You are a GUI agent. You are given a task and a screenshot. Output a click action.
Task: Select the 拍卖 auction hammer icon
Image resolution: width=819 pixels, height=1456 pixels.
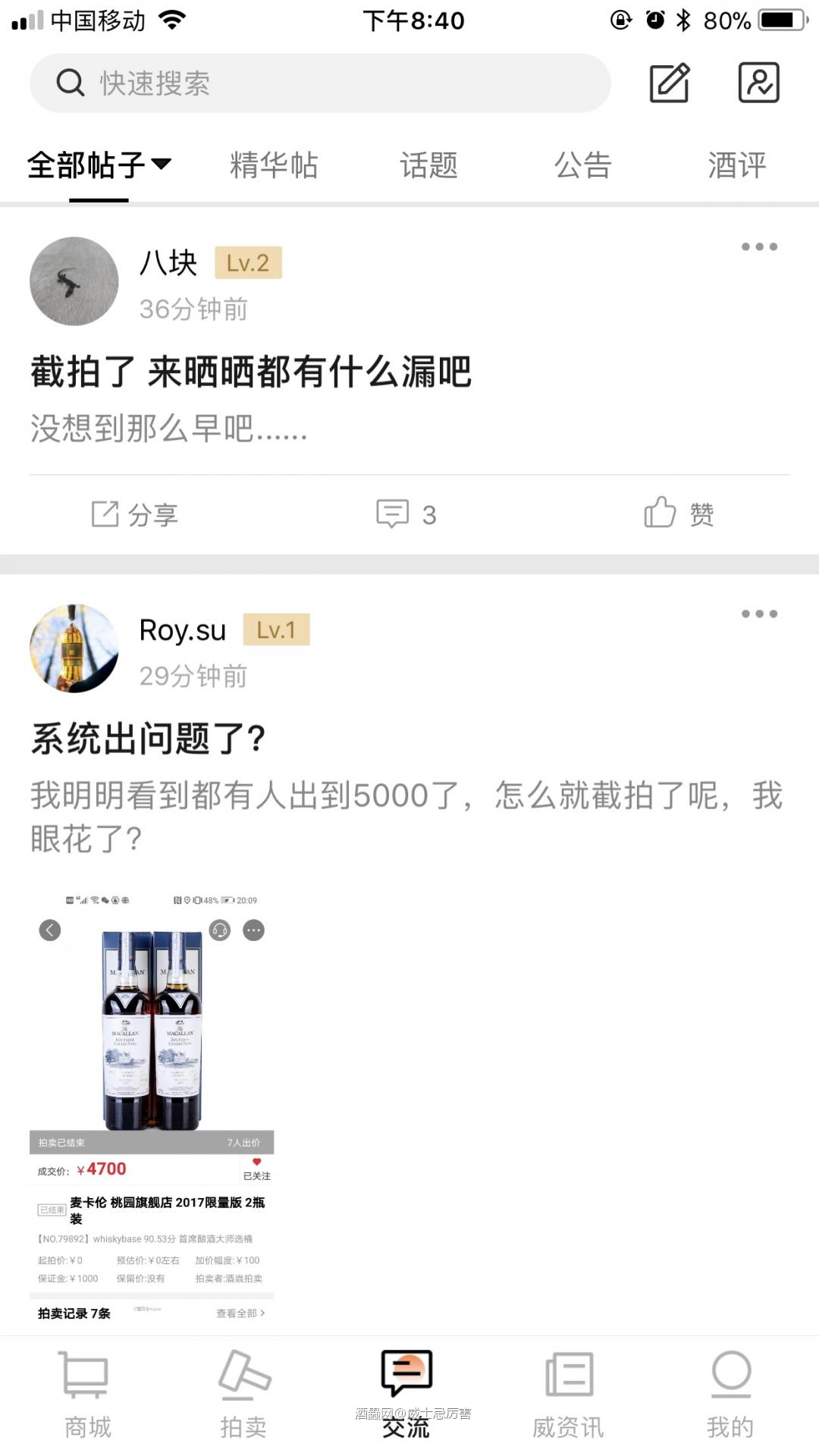(x=244, y=1395)
